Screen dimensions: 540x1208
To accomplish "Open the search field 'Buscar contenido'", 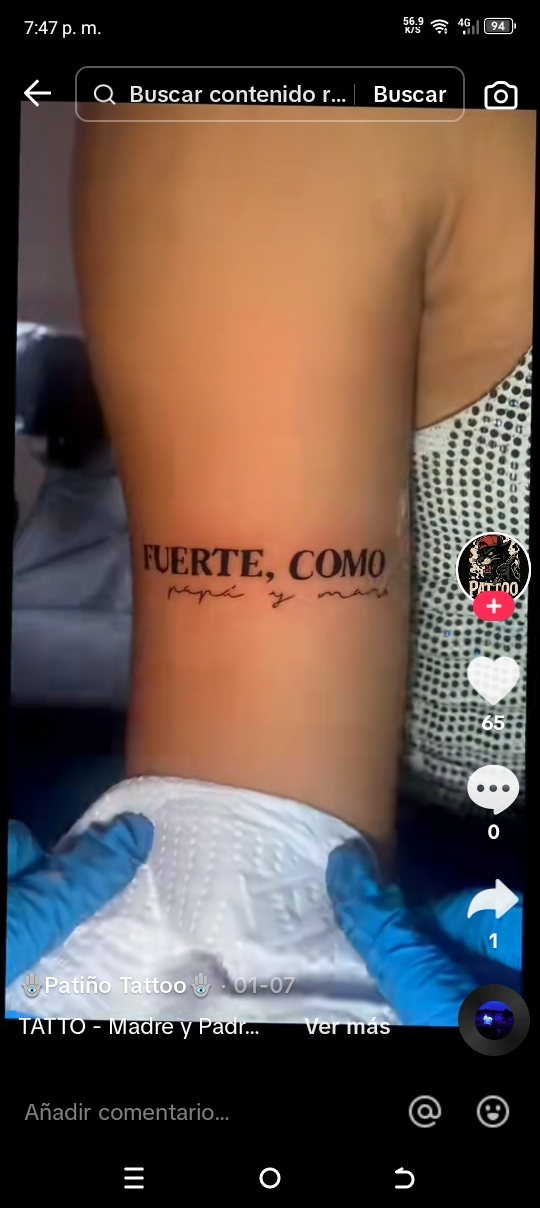I will [218, 94].
